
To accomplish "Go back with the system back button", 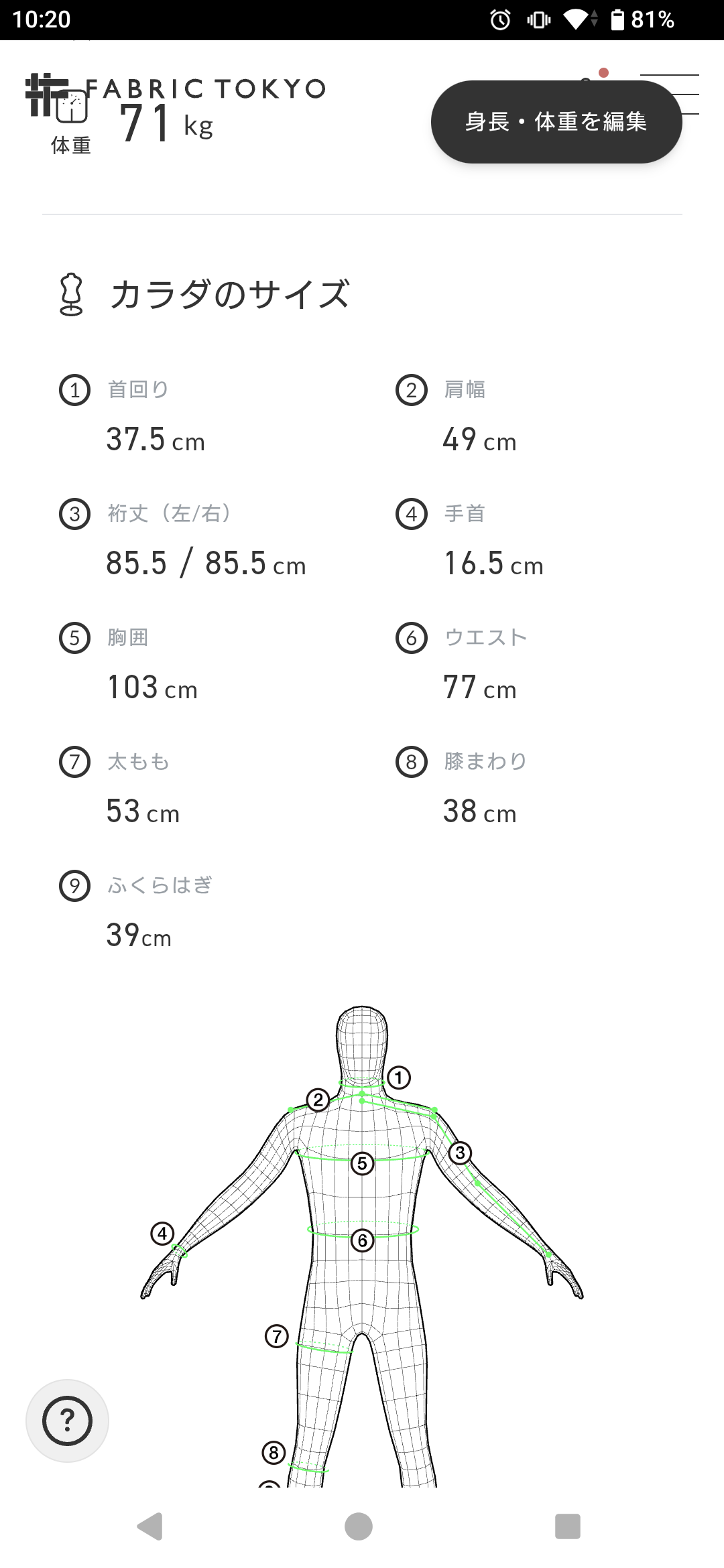I will [150, 1526].
